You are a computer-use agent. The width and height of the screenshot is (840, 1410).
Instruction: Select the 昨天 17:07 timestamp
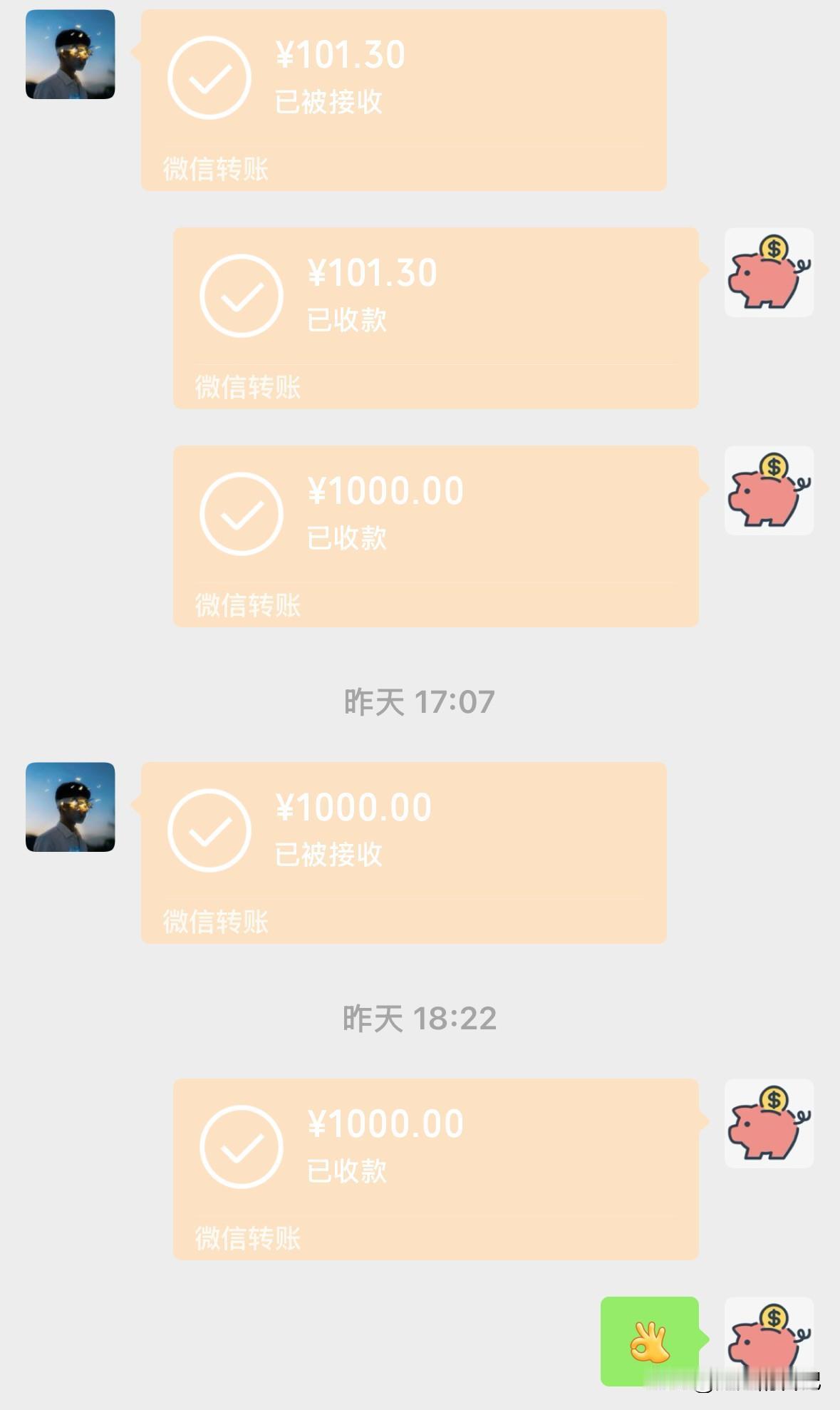tap(420, 702)
